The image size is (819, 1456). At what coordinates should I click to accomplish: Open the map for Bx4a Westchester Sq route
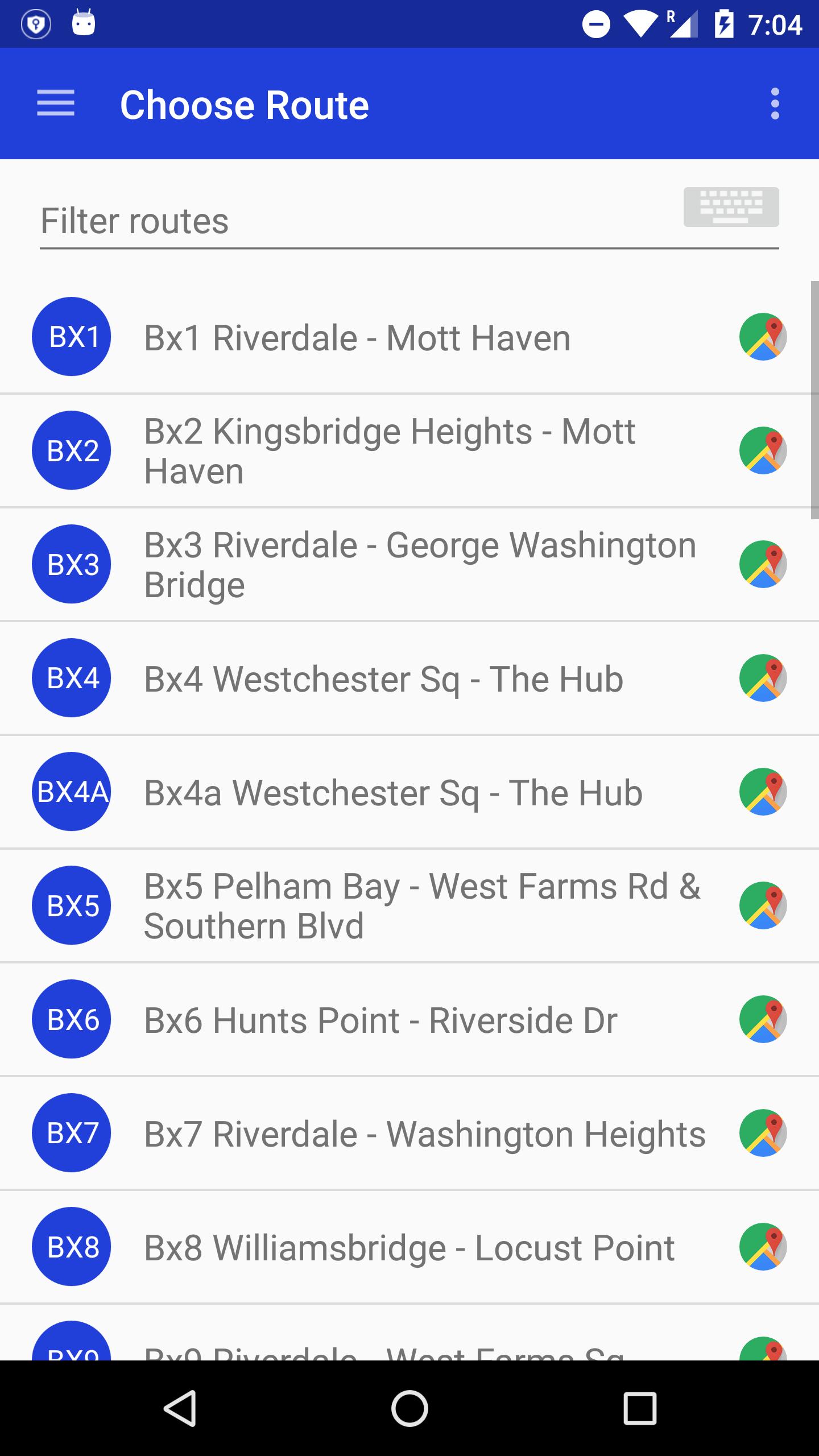(762, 792)
